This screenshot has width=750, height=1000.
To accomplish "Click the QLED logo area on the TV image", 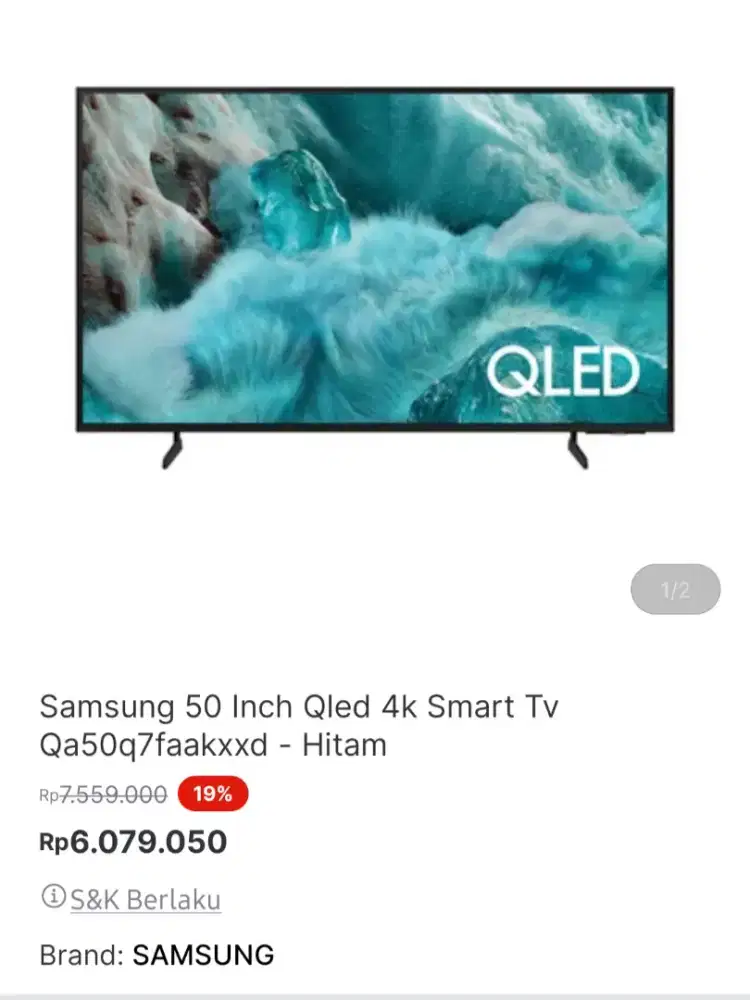I will [567, 372].
